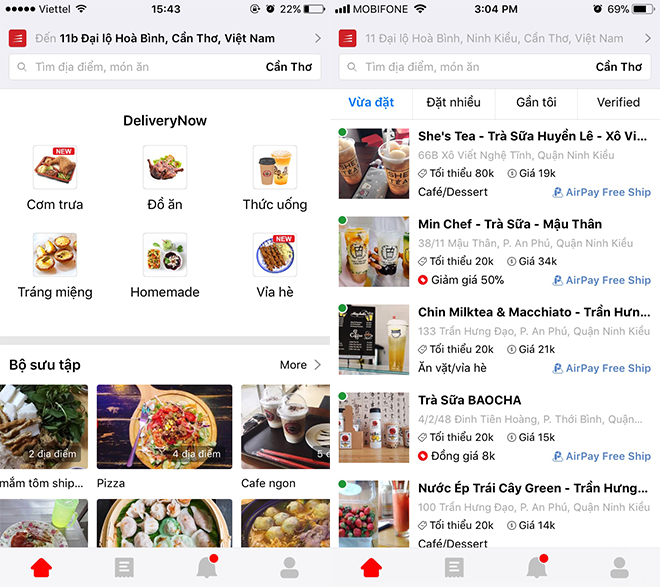The height and width of the screenshot is (587, 660).
Task: View Chin Milktea & Macchiato listing
Action: pyautogui.click(x=531, y=312)
